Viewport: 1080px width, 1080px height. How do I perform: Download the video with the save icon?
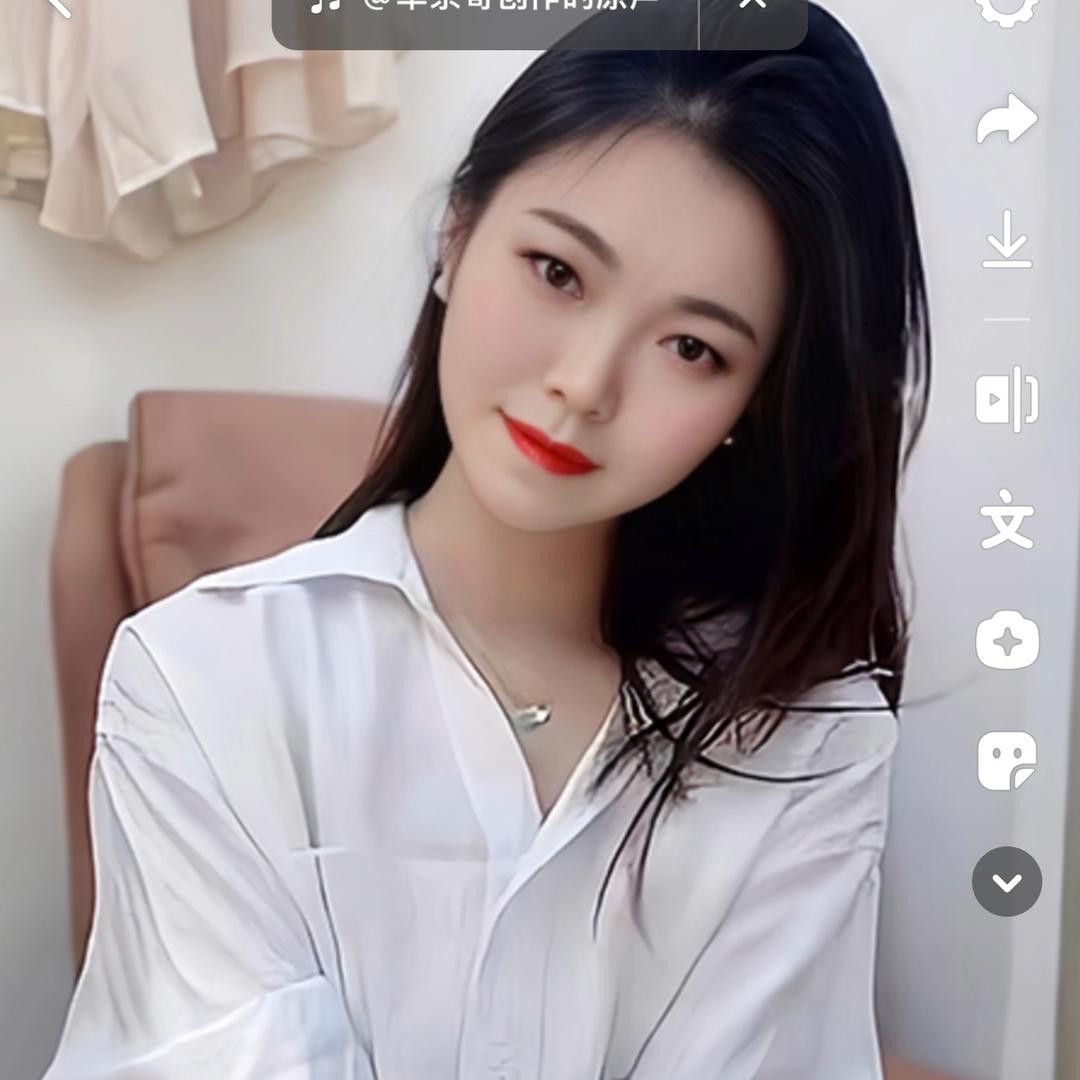click(x=1006, y=240)
